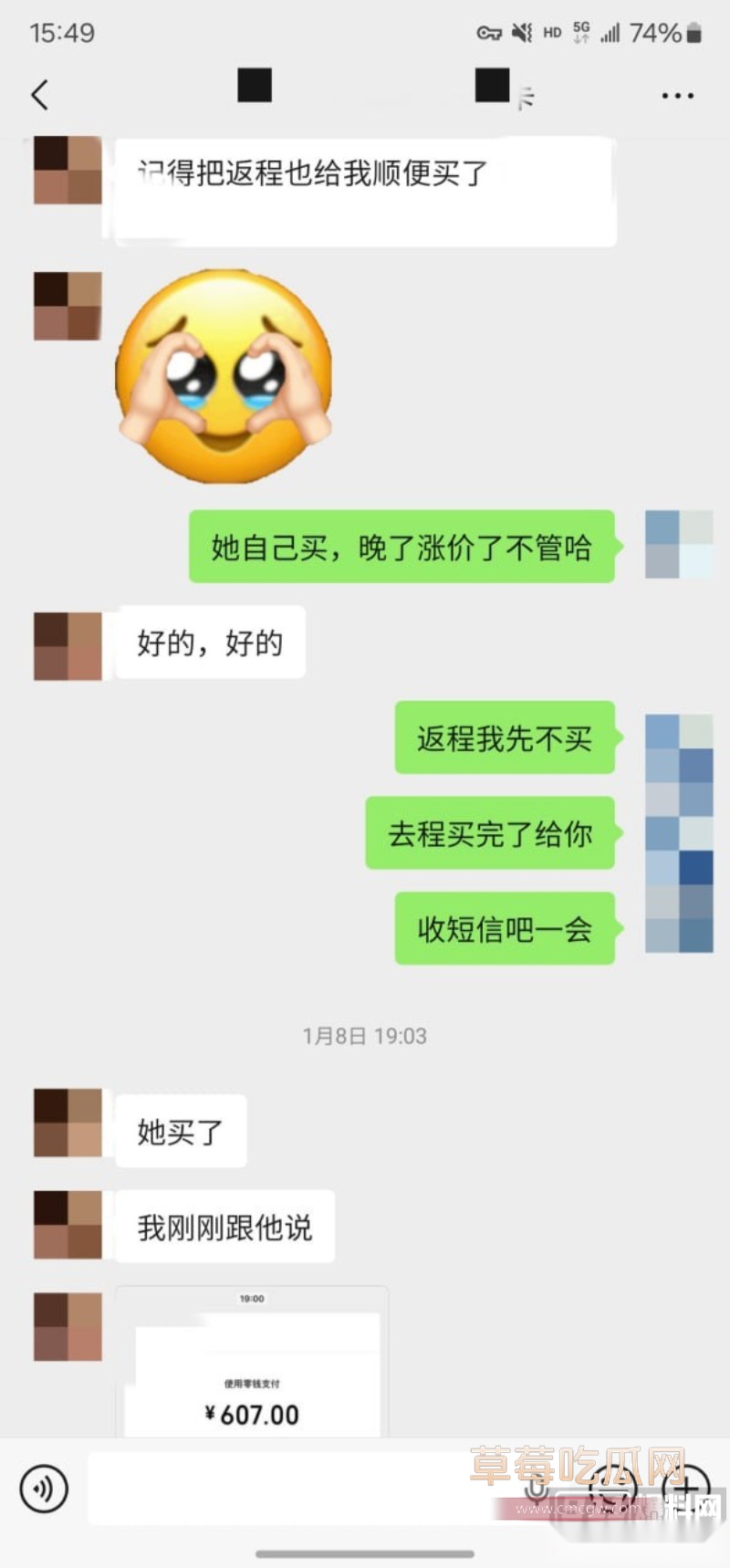The width and height of the screenshot is (730, 1568).
Task: Tap the key icon in status bar
Action: pos(489,32)
